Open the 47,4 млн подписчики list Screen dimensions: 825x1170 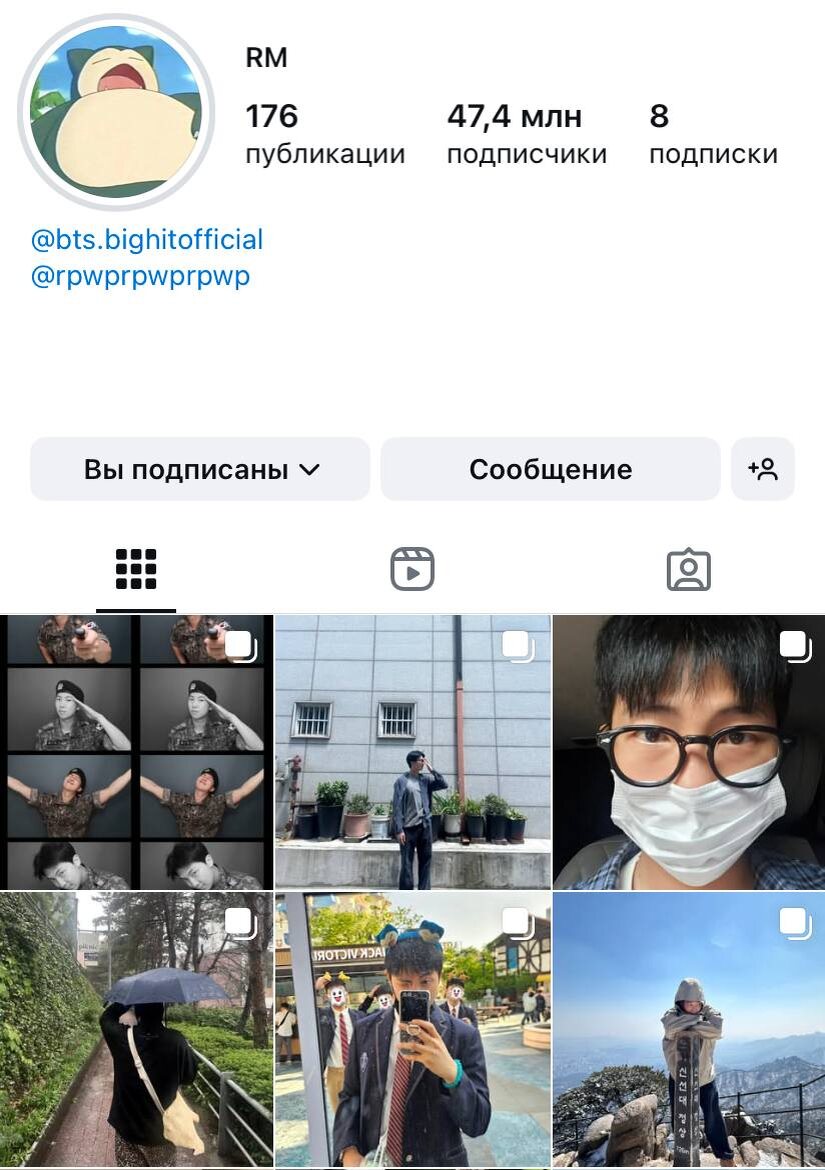527,134
